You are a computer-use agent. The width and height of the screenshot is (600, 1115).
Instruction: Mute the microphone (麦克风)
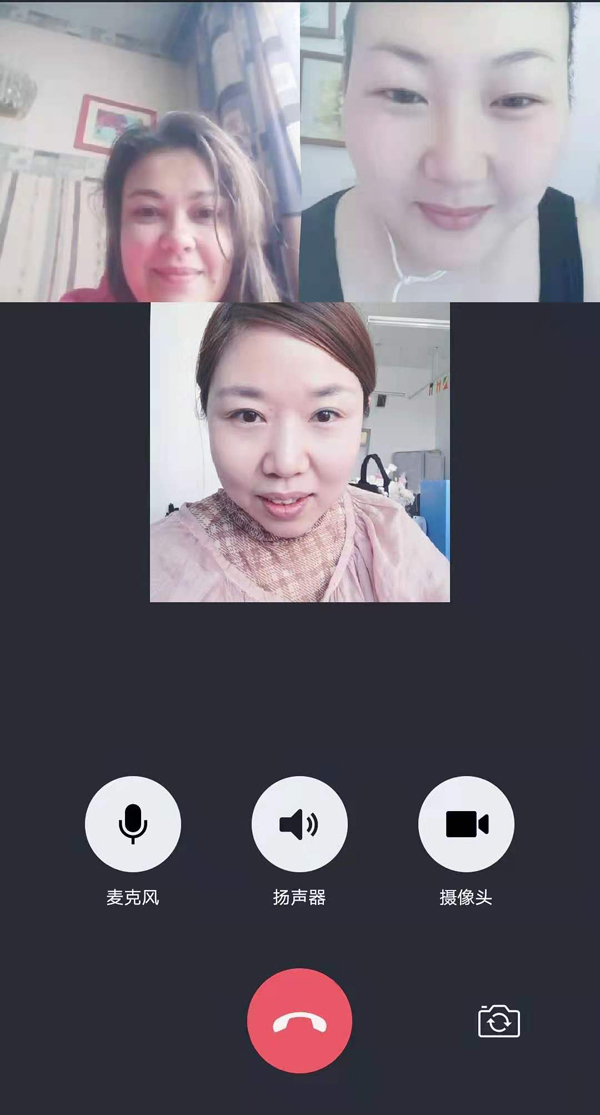point(133,824)
